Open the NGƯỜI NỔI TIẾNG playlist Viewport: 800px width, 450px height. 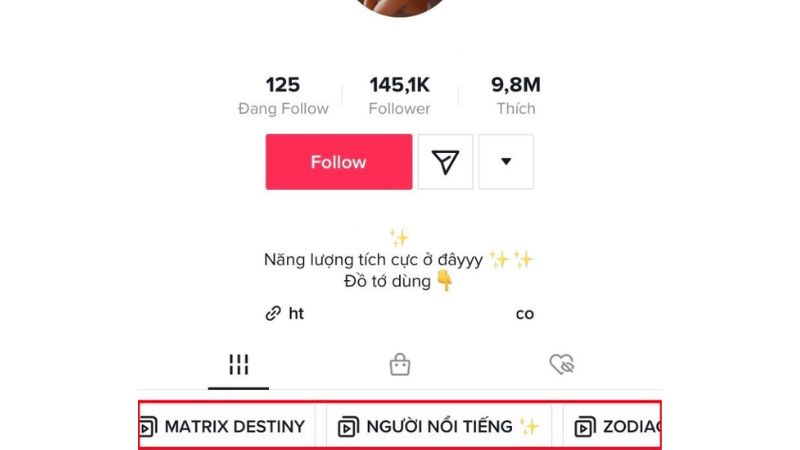440,427
